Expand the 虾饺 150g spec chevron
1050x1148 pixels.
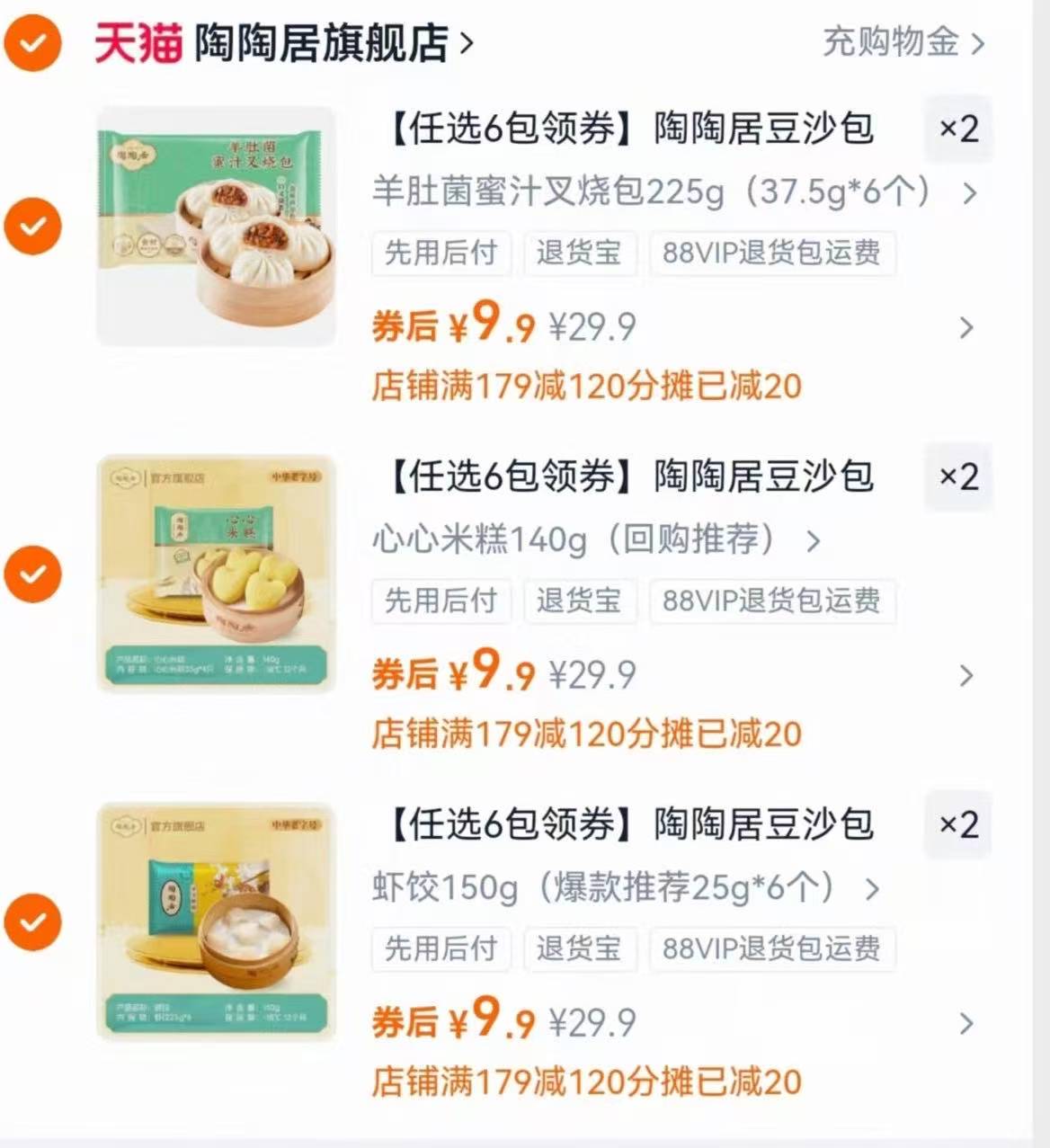870,890
